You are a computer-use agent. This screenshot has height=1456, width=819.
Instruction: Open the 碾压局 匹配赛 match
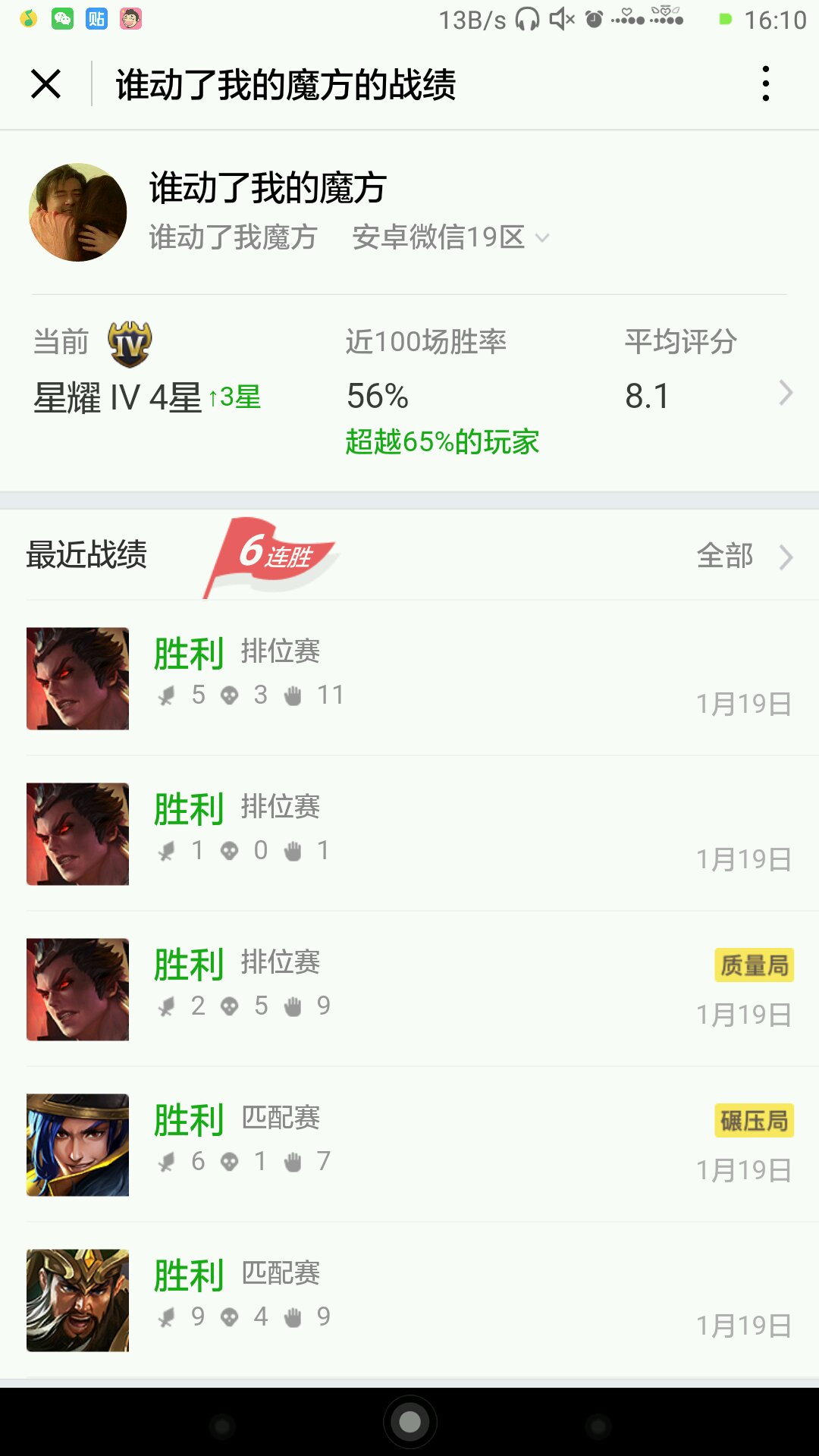pos(409,1144)
